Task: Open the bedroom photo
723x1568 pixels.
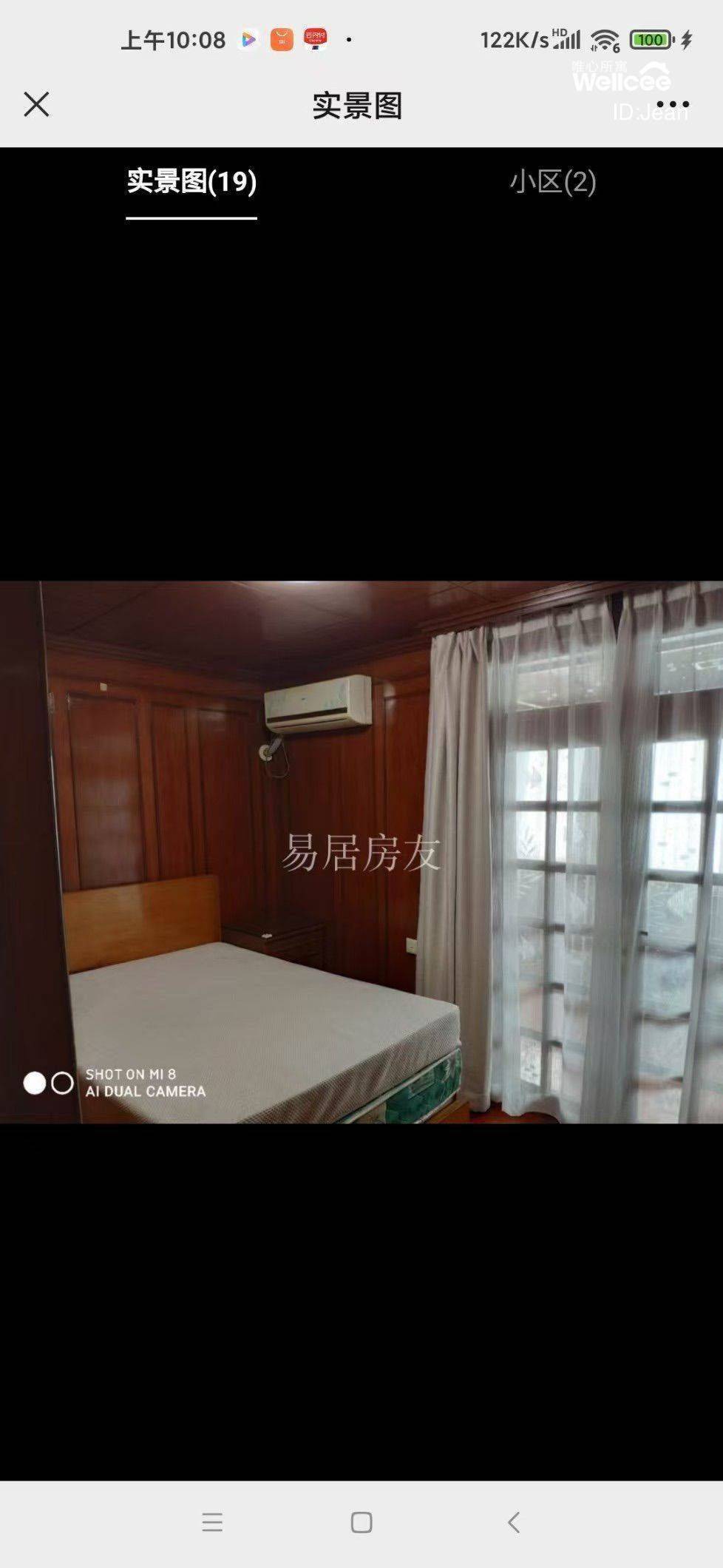Action: pos(361,852)
